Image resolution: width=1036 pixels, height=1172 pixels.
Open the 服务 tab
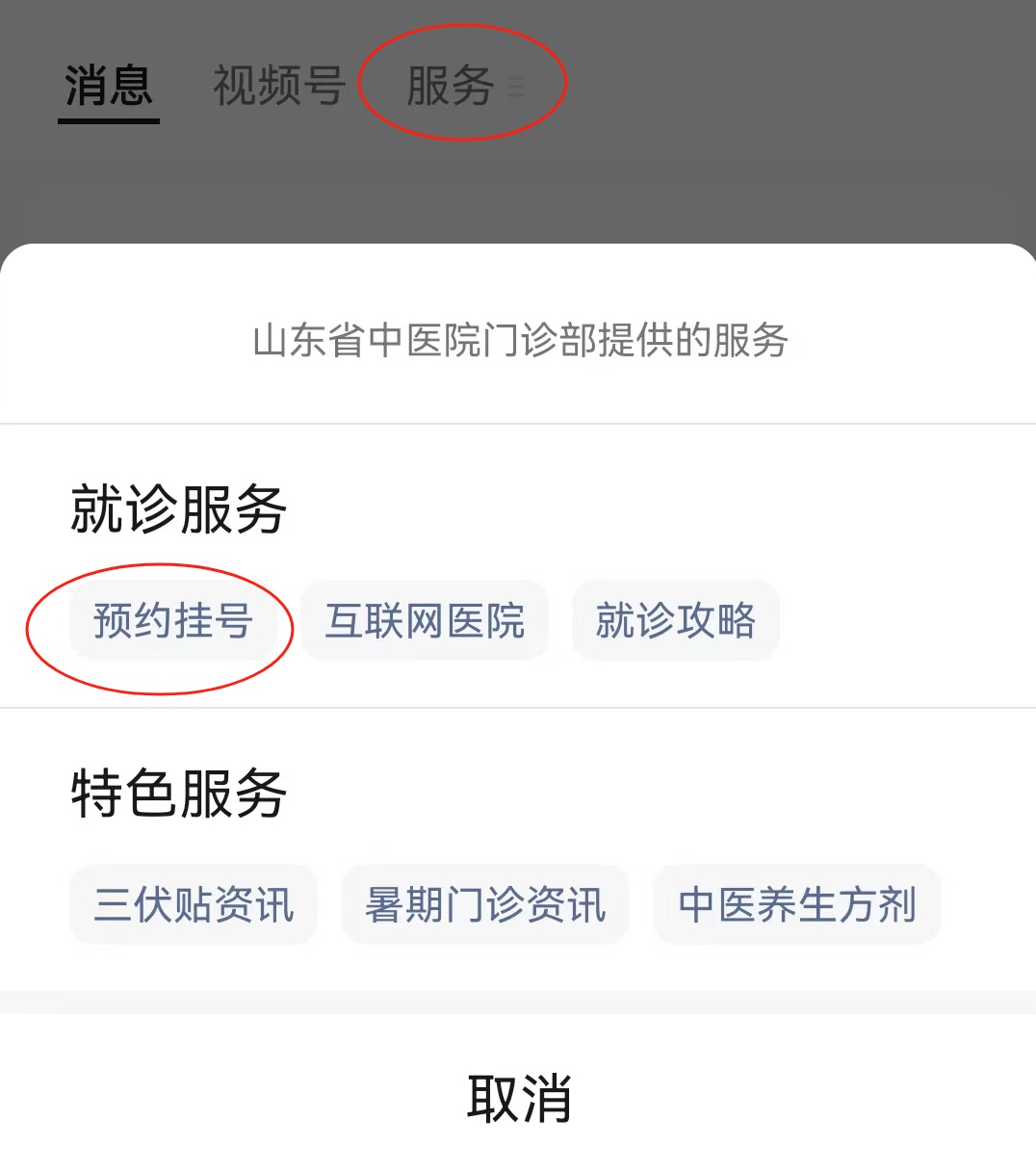tap(452, 86)
